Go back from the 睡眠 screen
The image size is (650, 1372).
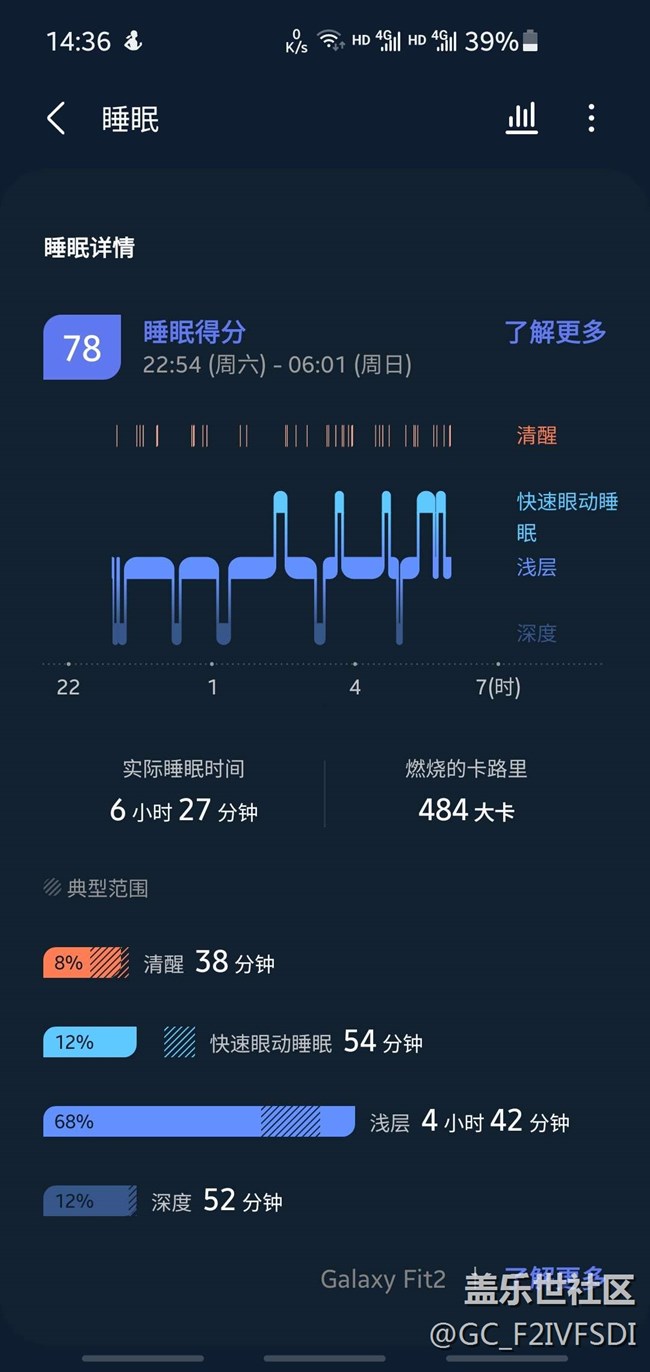(57, 119)
